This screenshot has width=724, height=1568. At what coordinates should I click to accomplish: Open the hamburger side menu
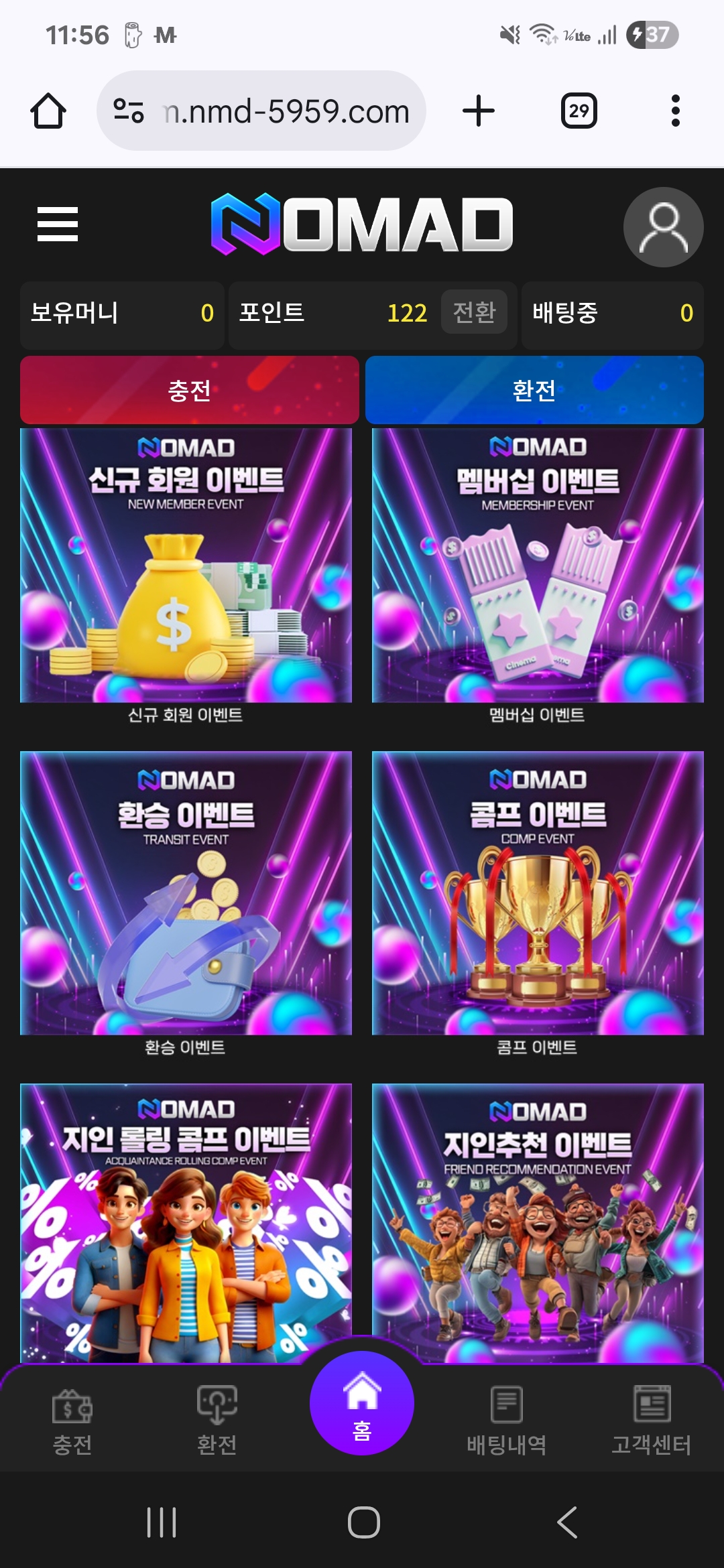(x=58, y=224)
